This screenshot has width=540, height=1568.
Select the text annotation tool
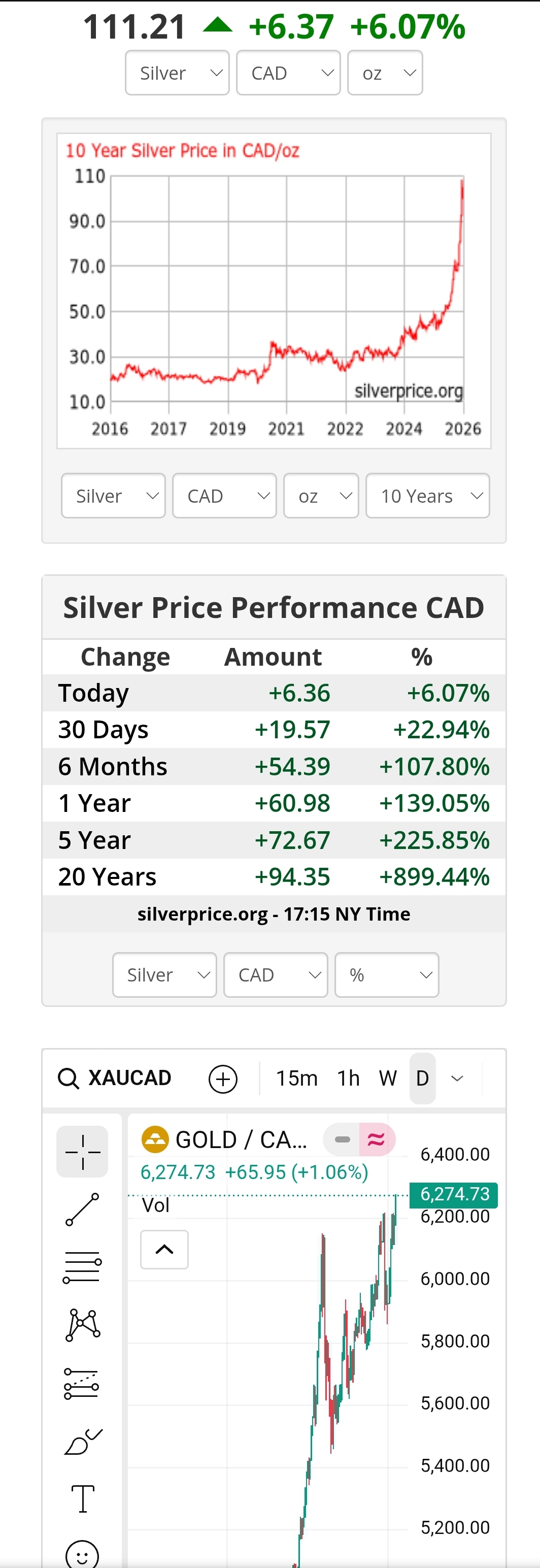82,1498
